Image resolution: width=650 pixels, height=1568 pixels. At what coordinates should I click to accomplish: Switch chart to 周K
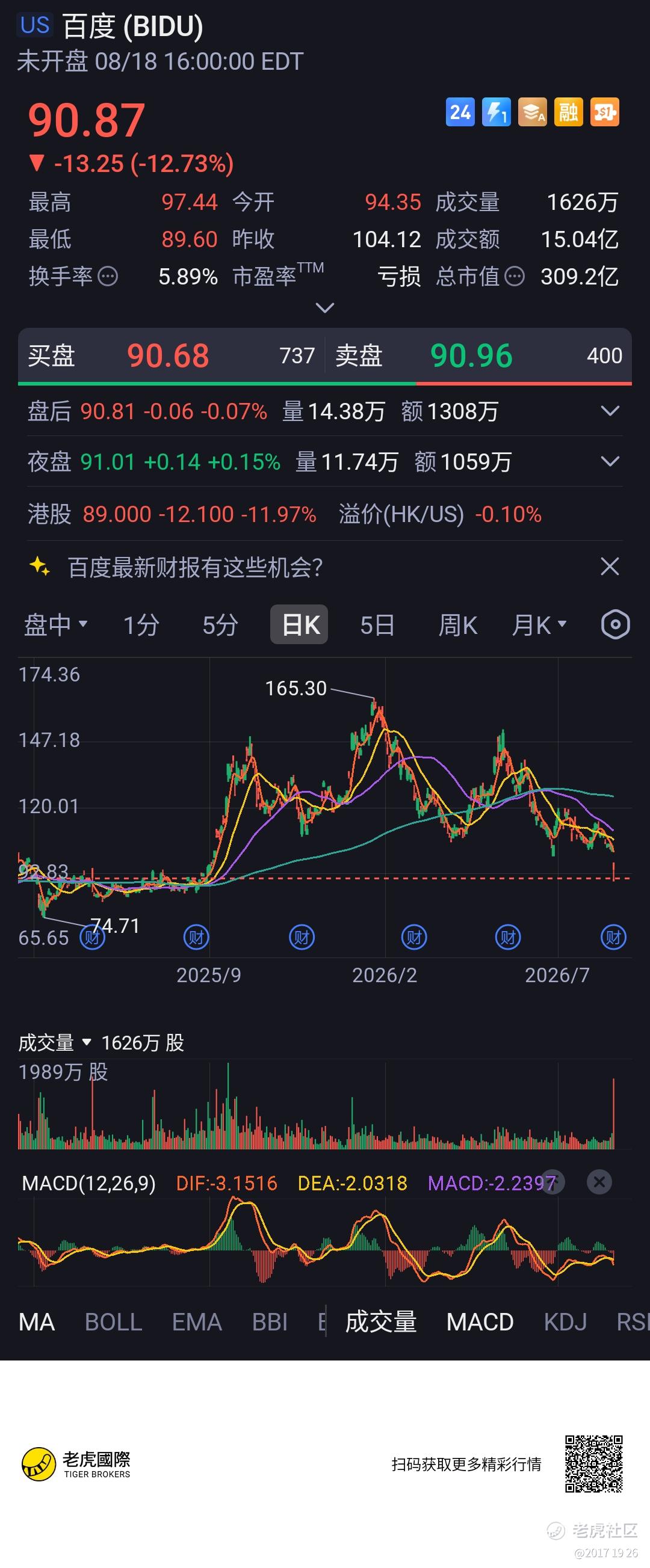click(457, 625)
